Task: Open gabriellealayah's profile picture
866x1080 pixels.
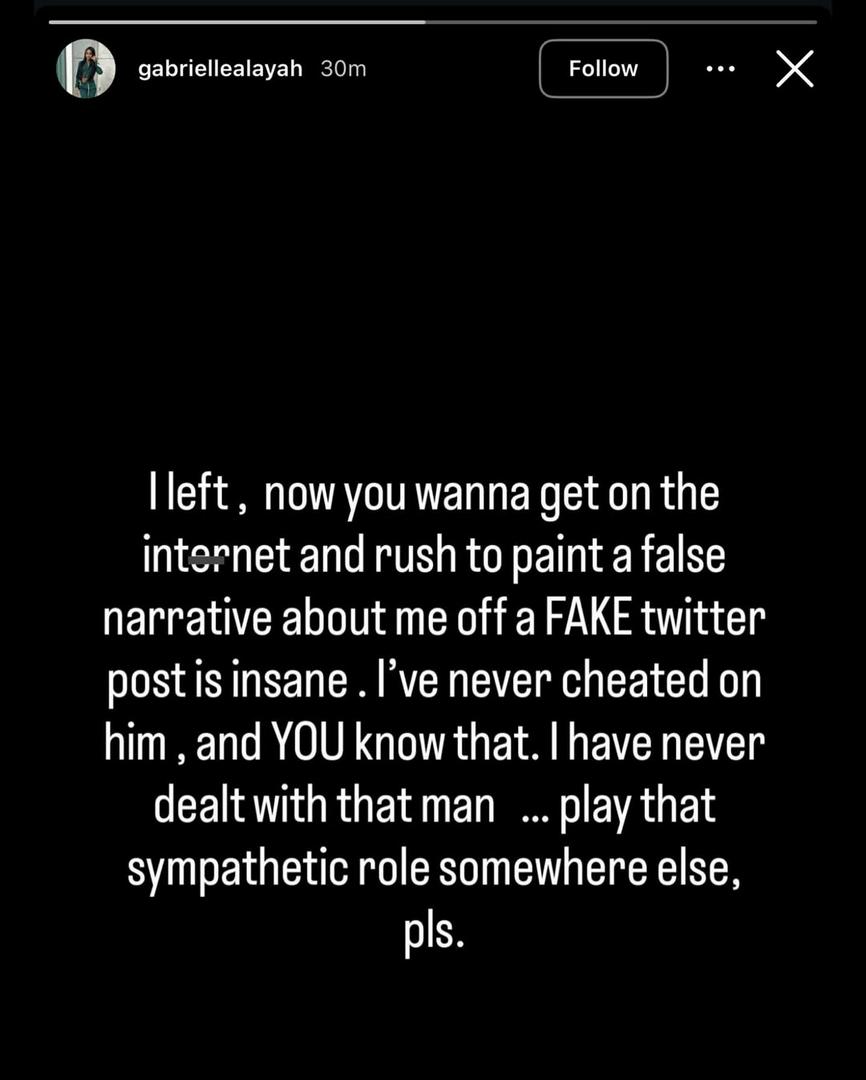Action: (85, 69)
